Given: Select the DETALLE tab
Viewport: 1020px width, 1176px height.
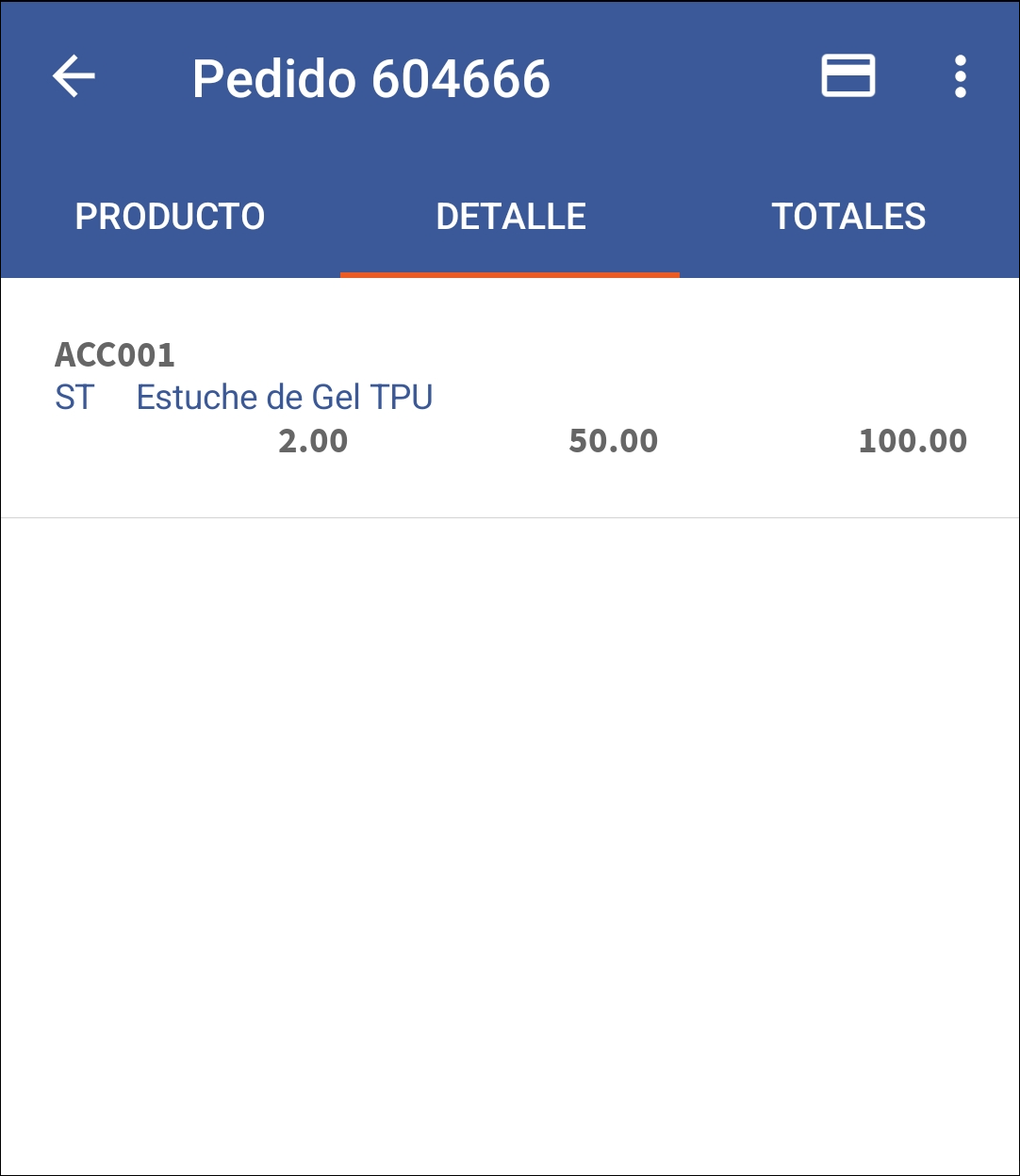Looking at the screenshot, I should 510,216.
